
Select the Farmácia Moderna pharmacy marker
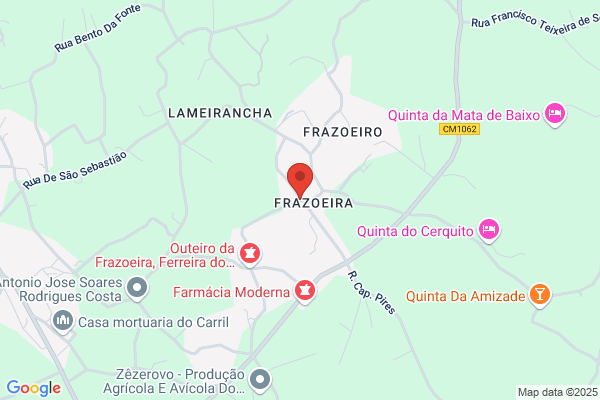click(305, 292)
